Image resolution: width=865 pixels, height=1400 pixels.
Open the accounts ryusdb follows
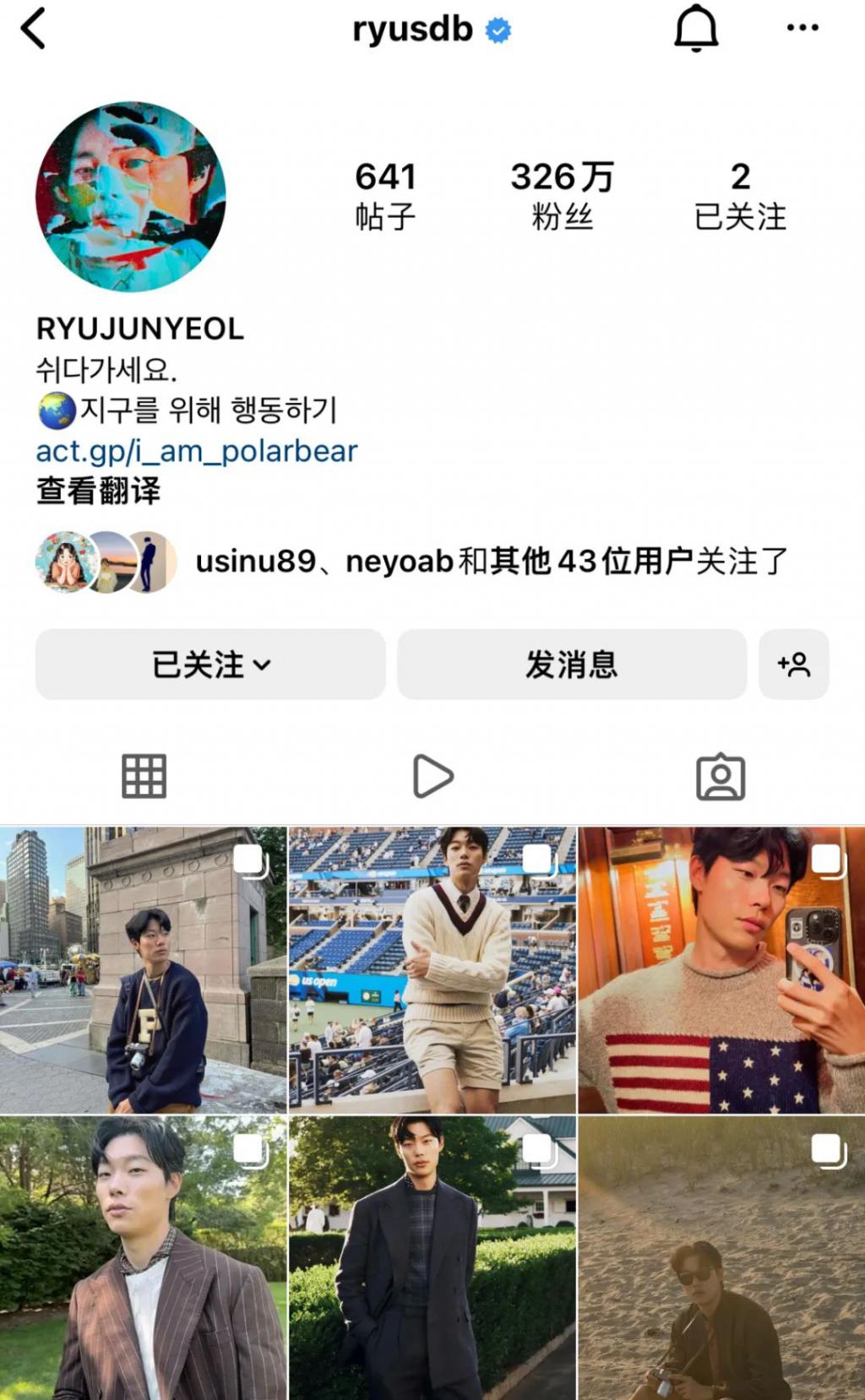click(x=740, y=195)
